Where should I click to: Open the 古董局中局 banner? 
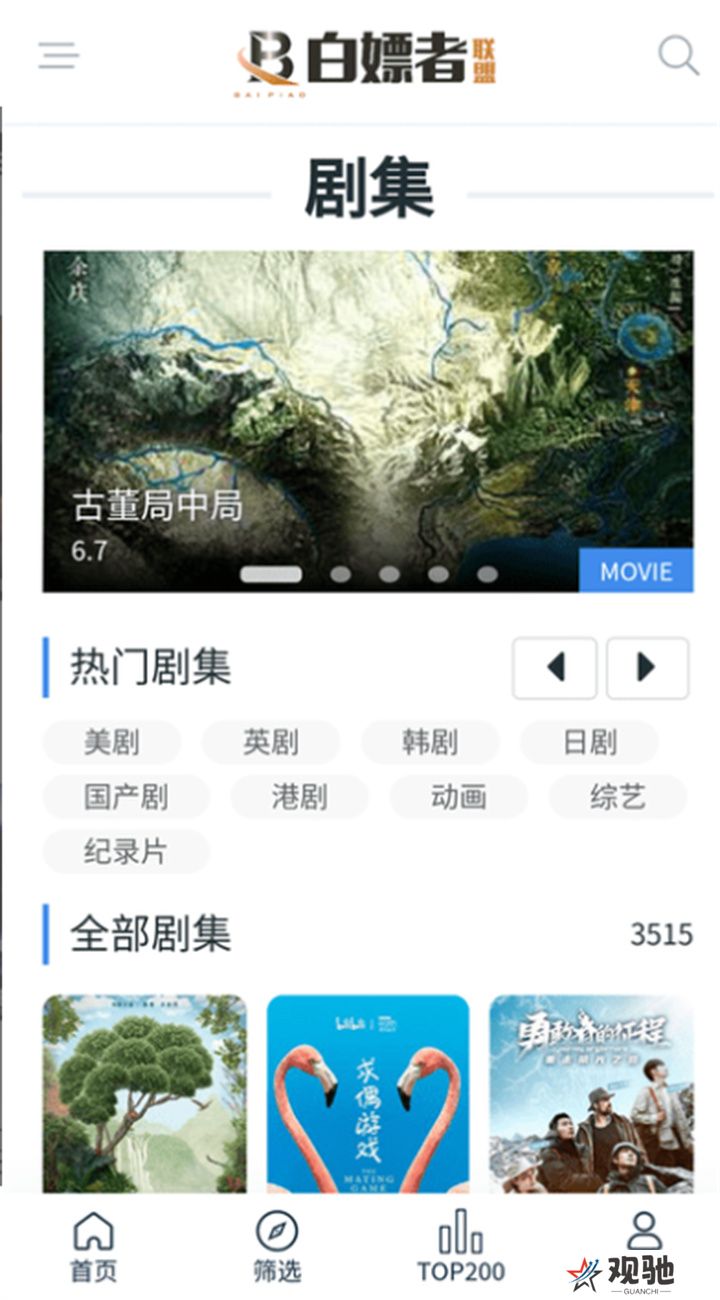(367, 421)
